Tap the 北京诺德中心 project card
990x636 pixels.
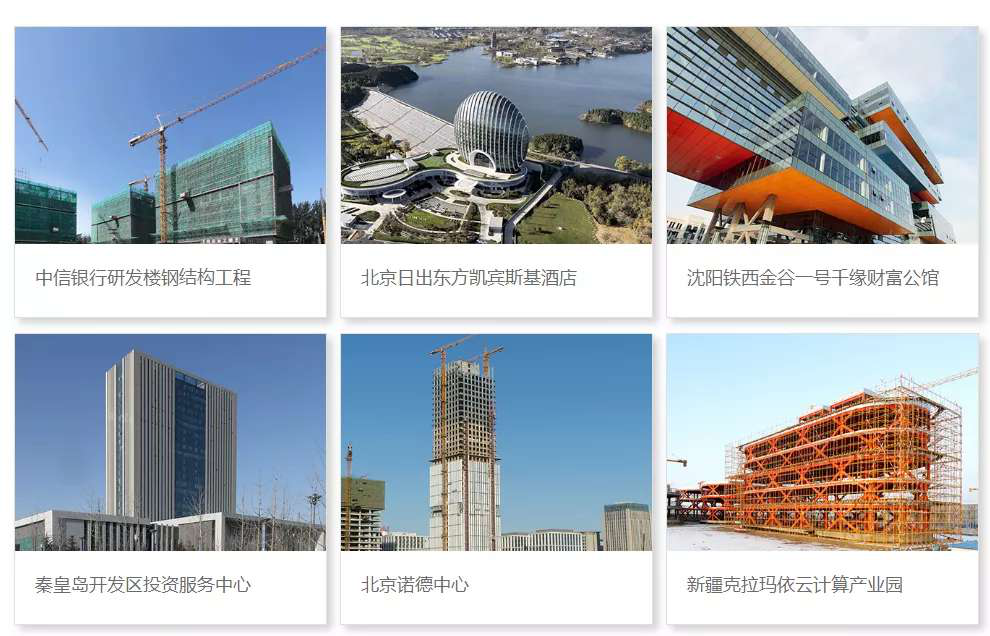tap(496, 477)
